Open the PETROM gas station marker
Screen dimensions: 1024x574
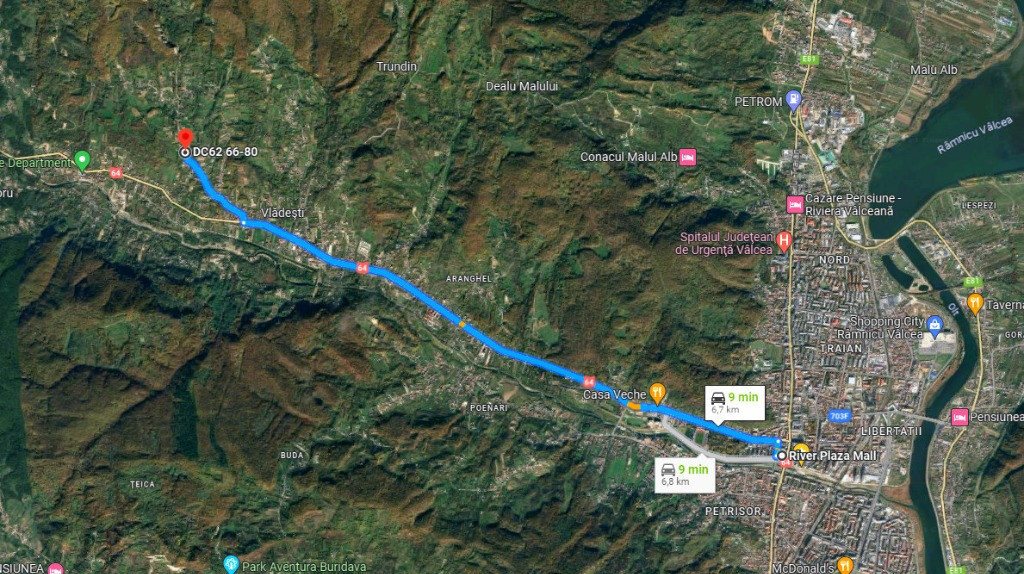tap(794, 99)
